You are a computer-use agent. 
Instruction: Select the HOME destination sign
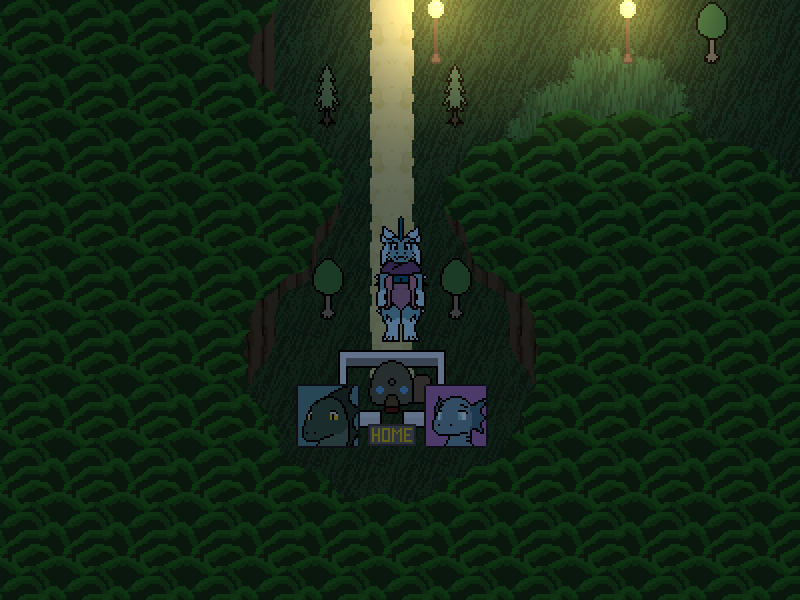(x=391, y=435)
